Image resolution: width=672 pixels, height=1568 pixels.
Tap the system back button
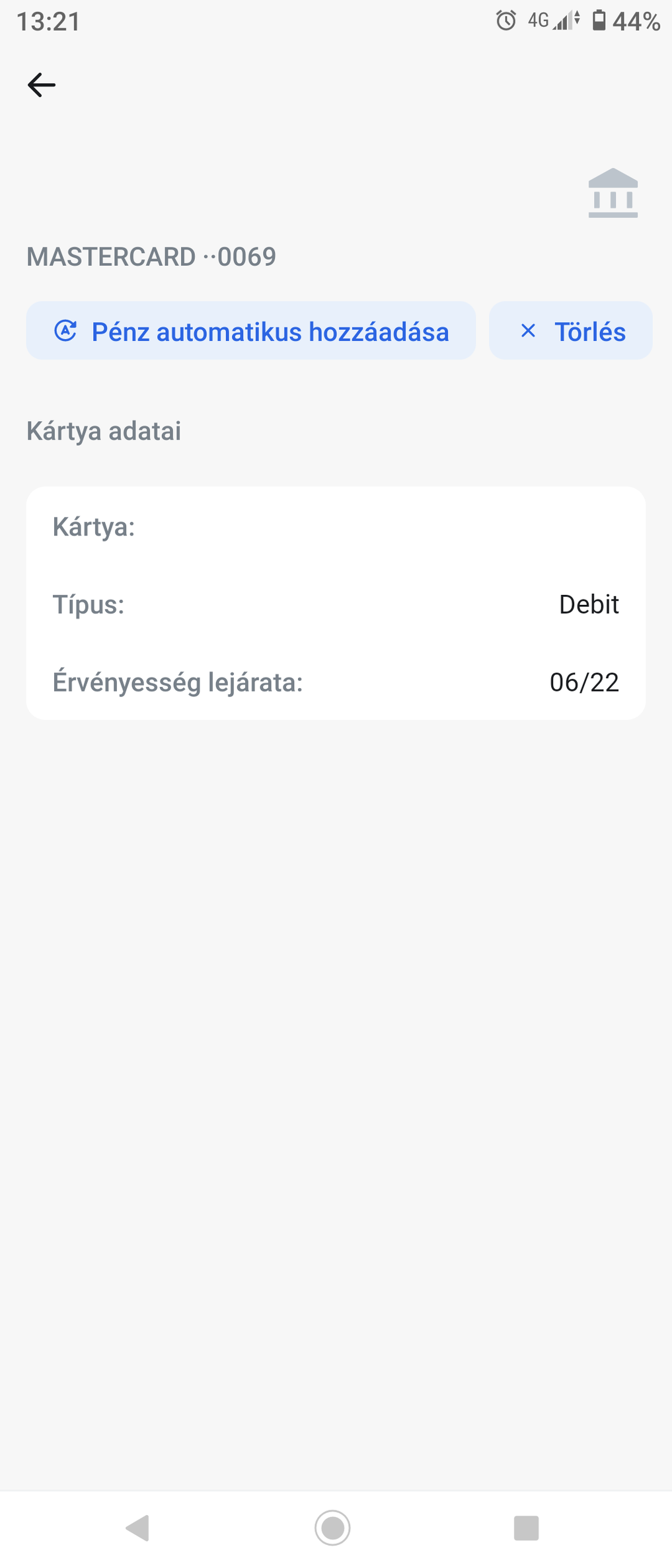coord(137,1527)
